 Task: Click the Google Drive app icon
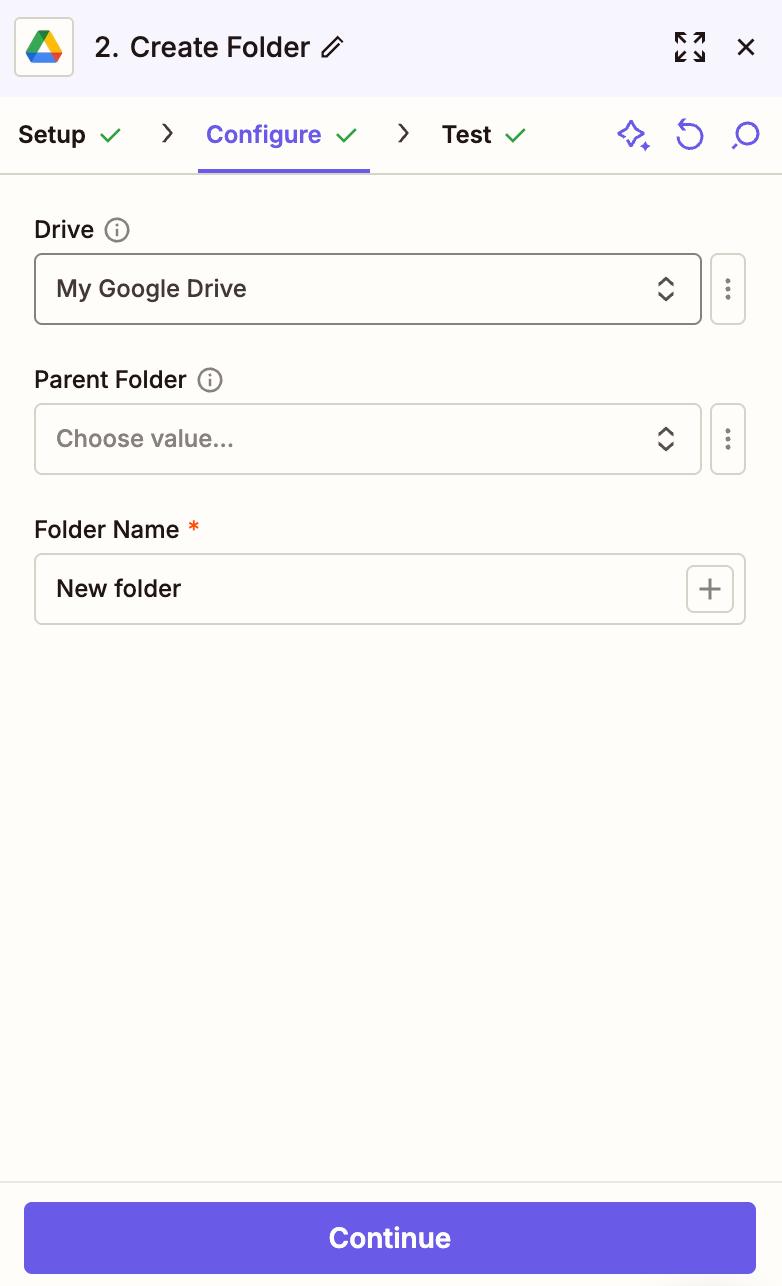[x=44, y=46]
